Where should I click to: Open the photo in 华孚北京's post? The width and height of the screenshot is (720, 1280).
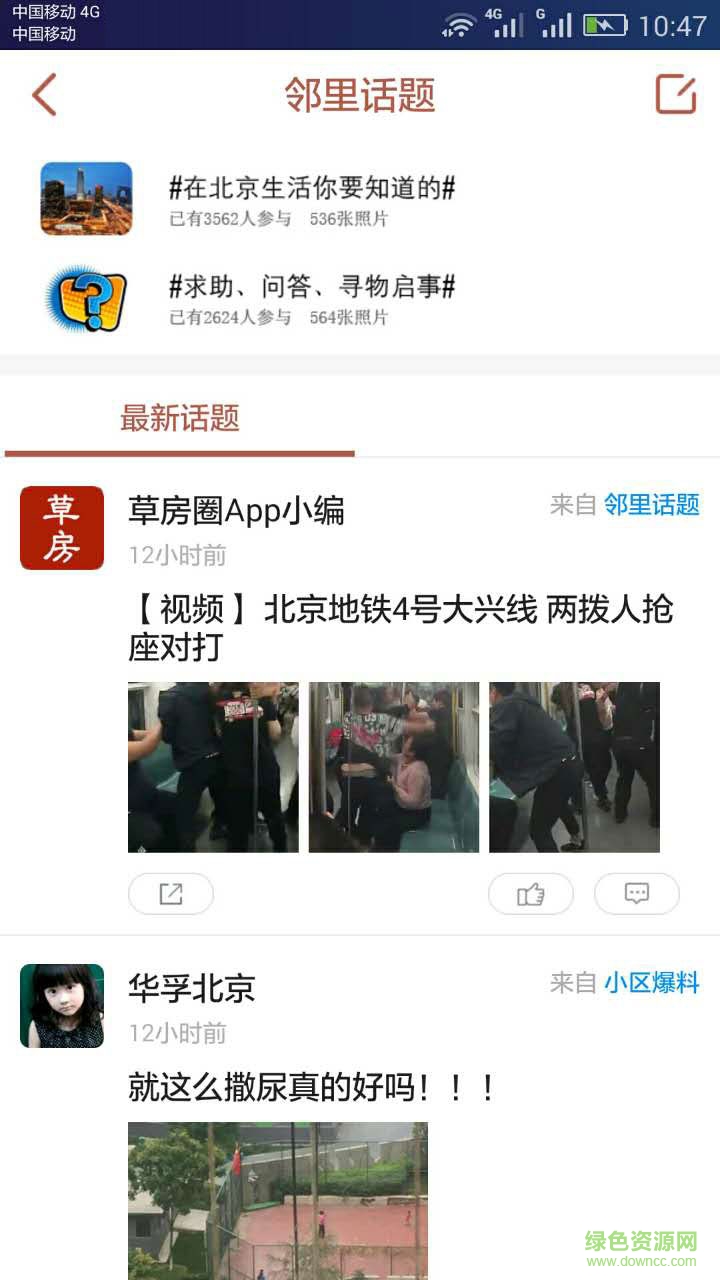click(277, 1200)
